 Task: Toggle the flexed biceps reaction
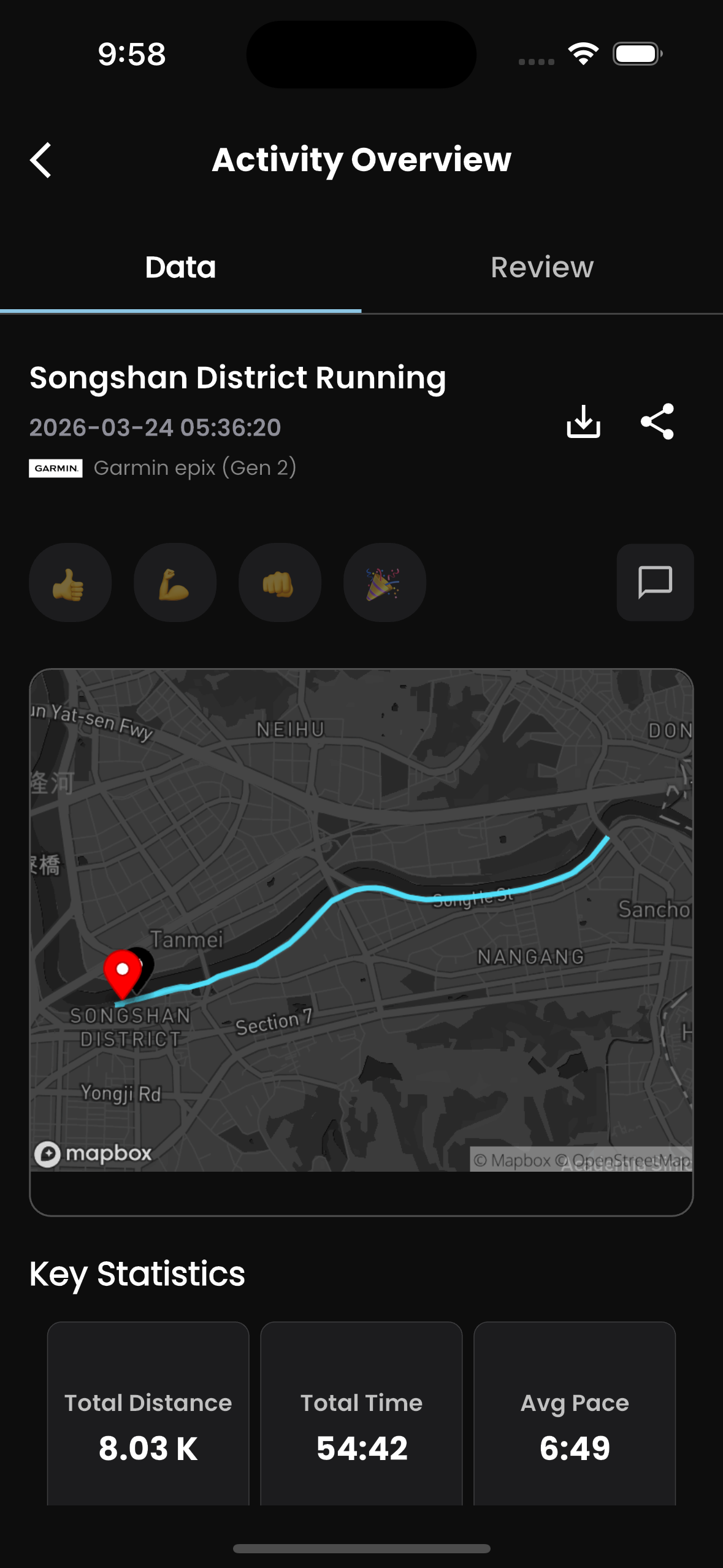175,583
